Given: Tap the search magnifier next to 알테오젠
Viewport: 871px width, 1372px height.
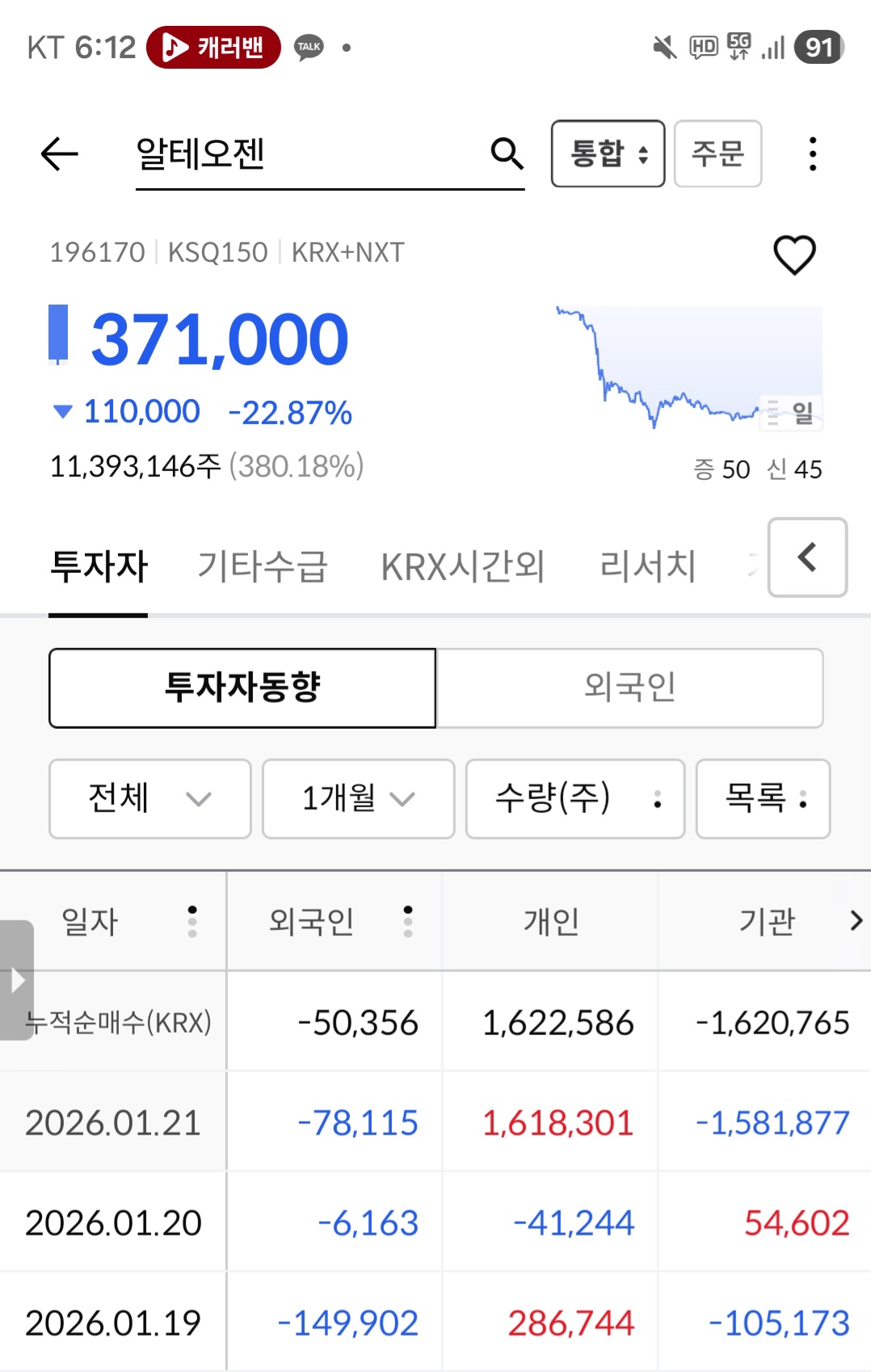Looking at the screenshot, I should (x=507, y=153).
